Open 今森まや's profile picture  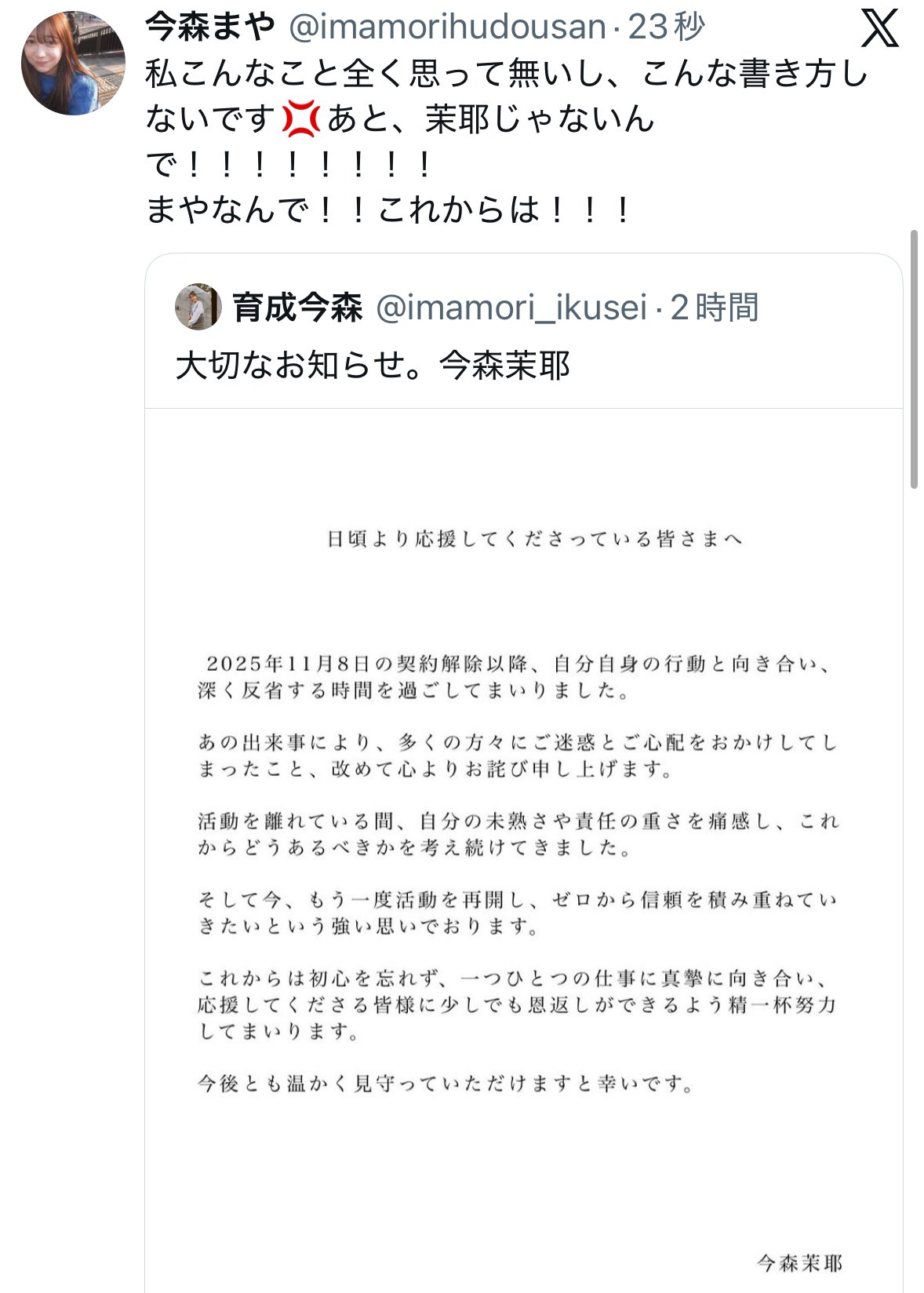point(72,64)
